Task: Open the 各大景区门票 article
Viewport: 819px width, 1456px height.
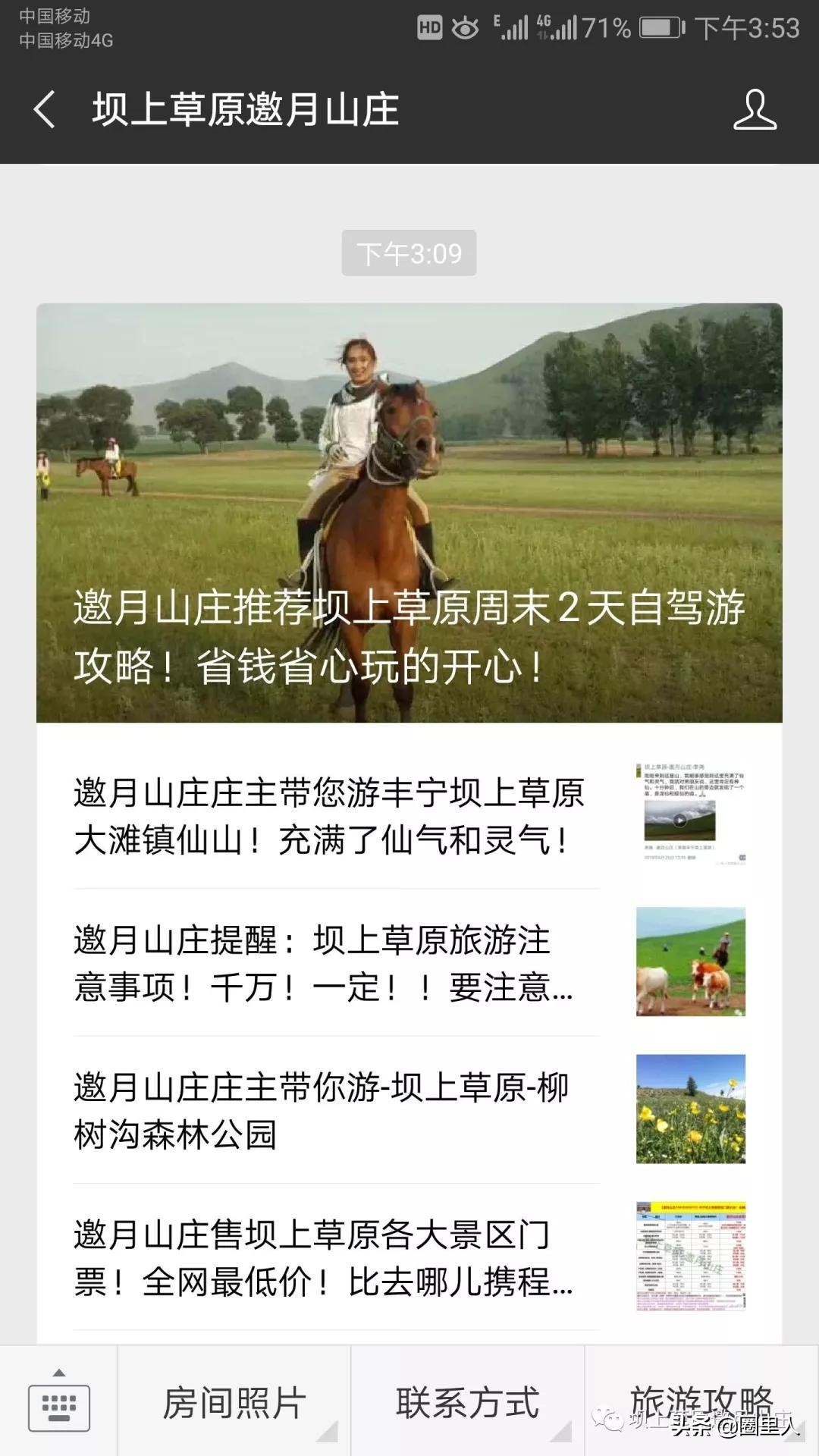Action: click(409, 1257)
